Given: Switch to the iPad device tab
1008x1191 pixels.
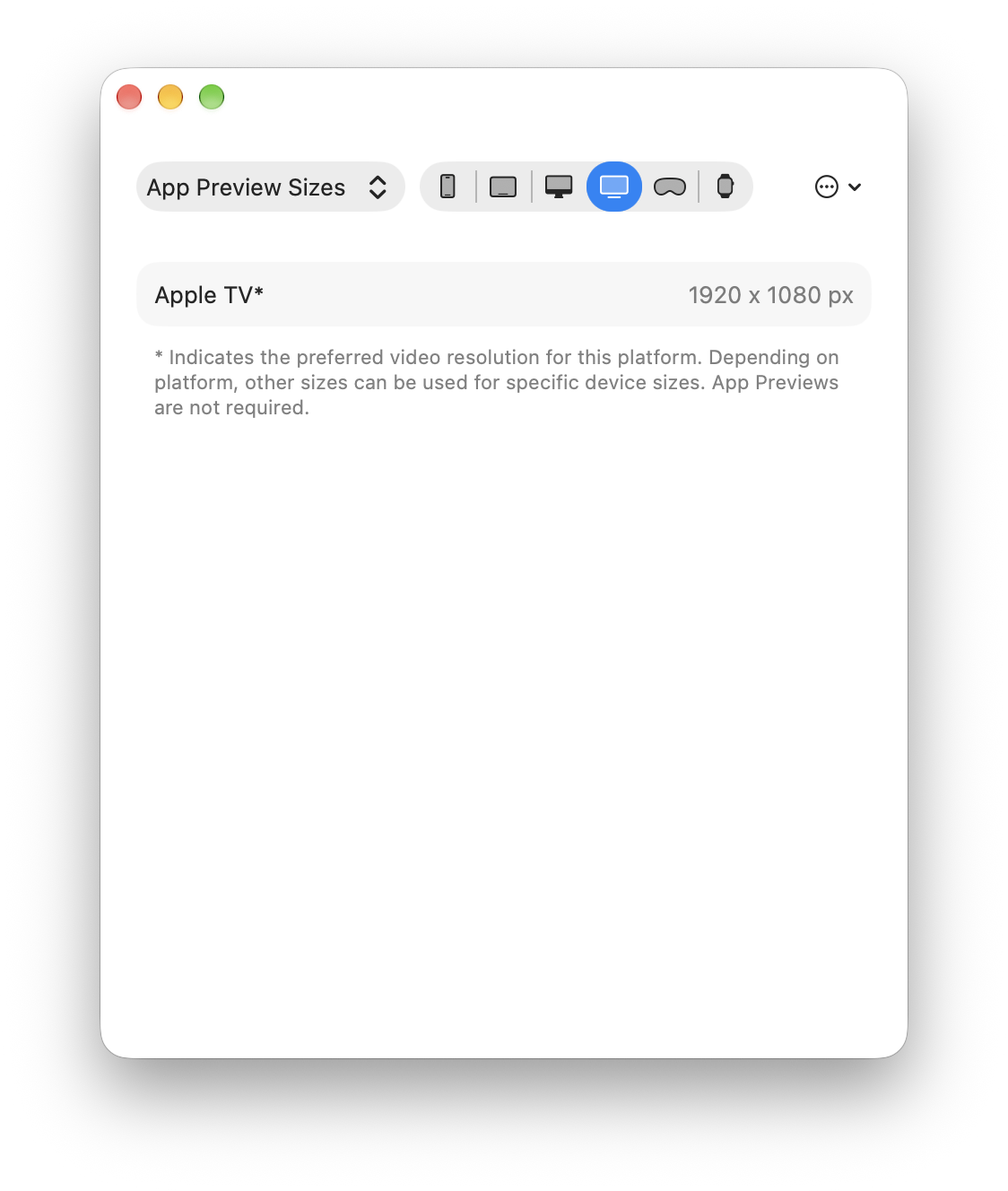Looking at the screenshot, I should pos(503,187).
